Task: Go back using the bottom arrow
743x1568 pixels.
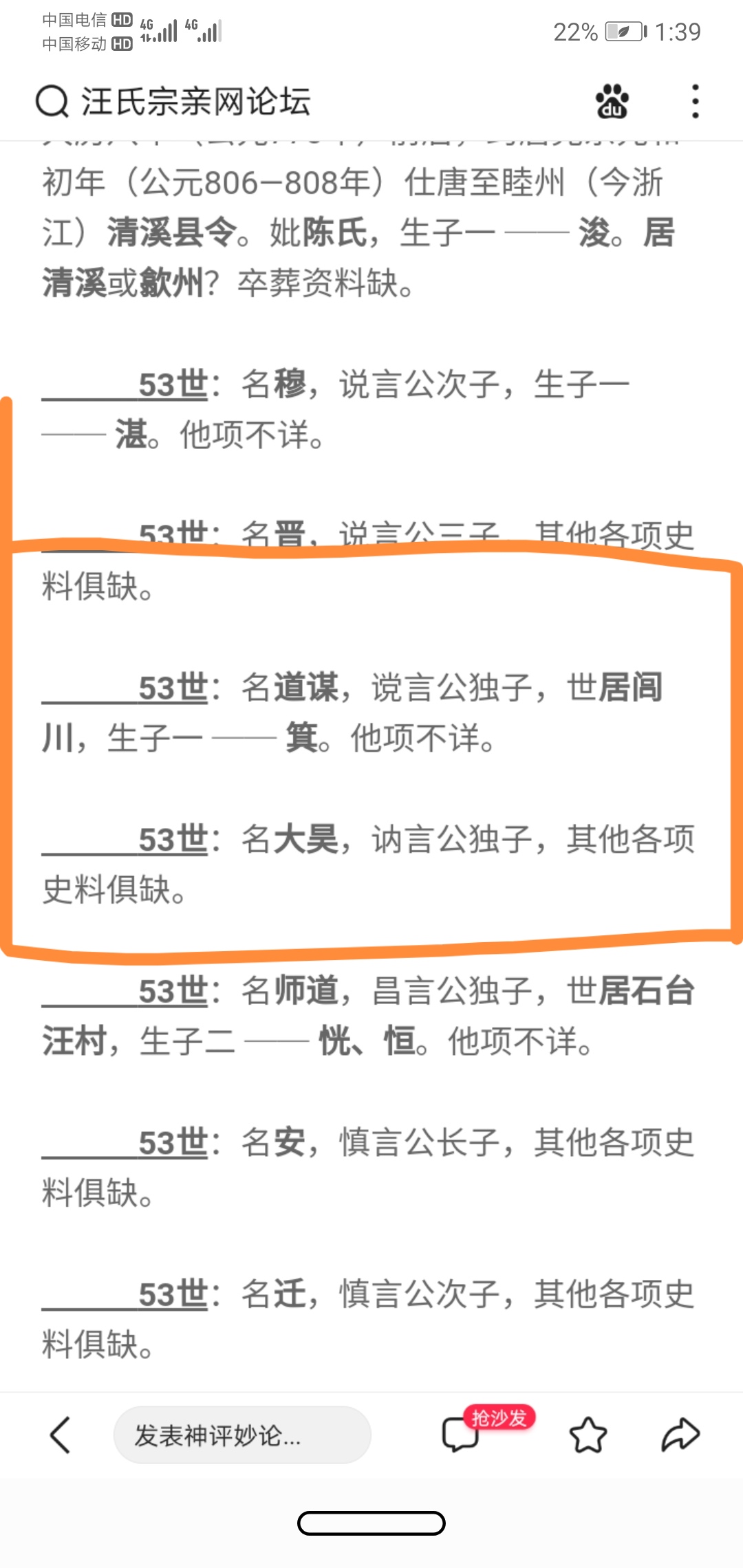Action: click(61, 1435)
